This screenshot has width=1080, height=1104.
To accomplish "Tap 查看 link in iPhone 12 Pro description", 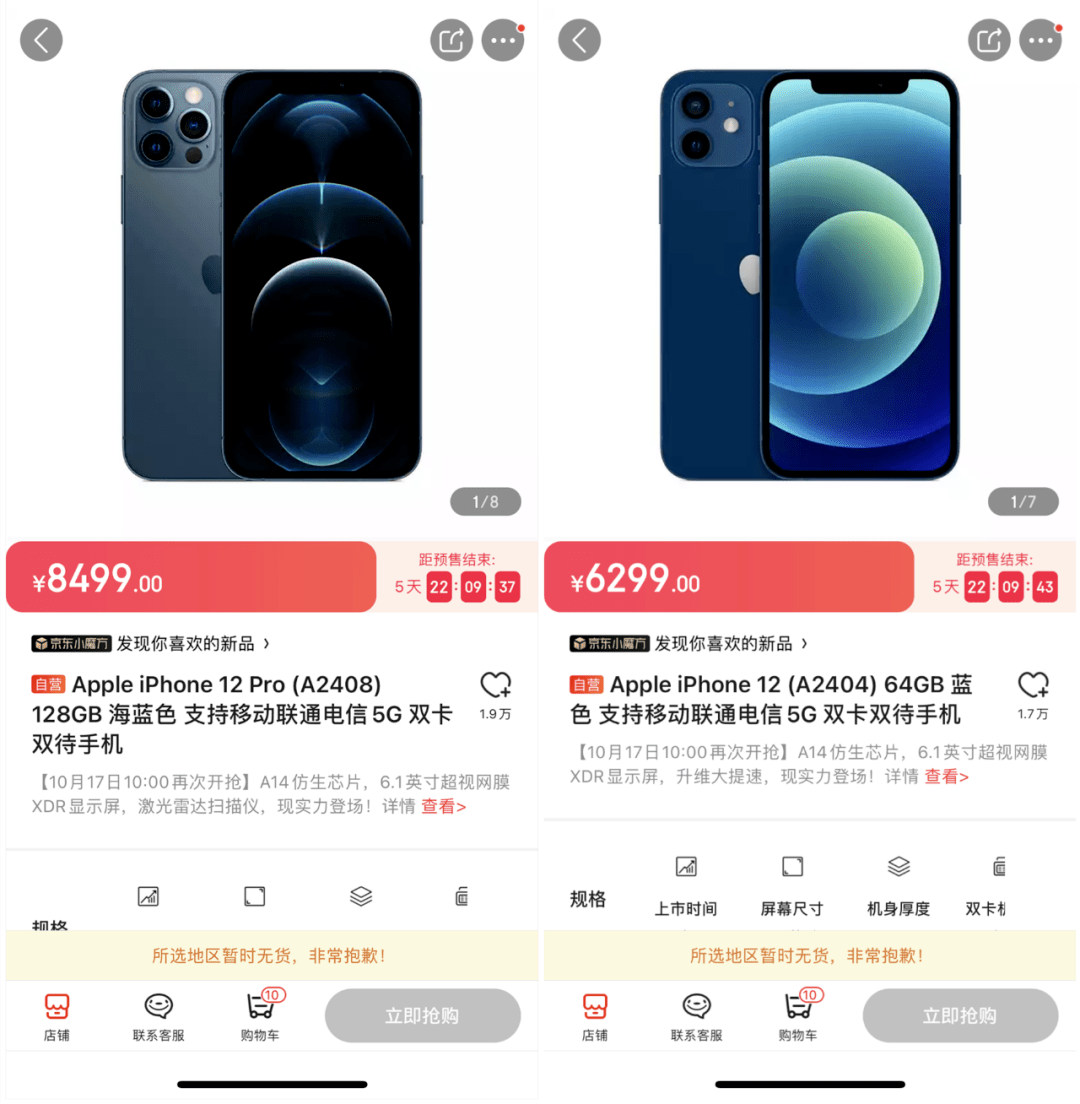I will coord(443,806).
